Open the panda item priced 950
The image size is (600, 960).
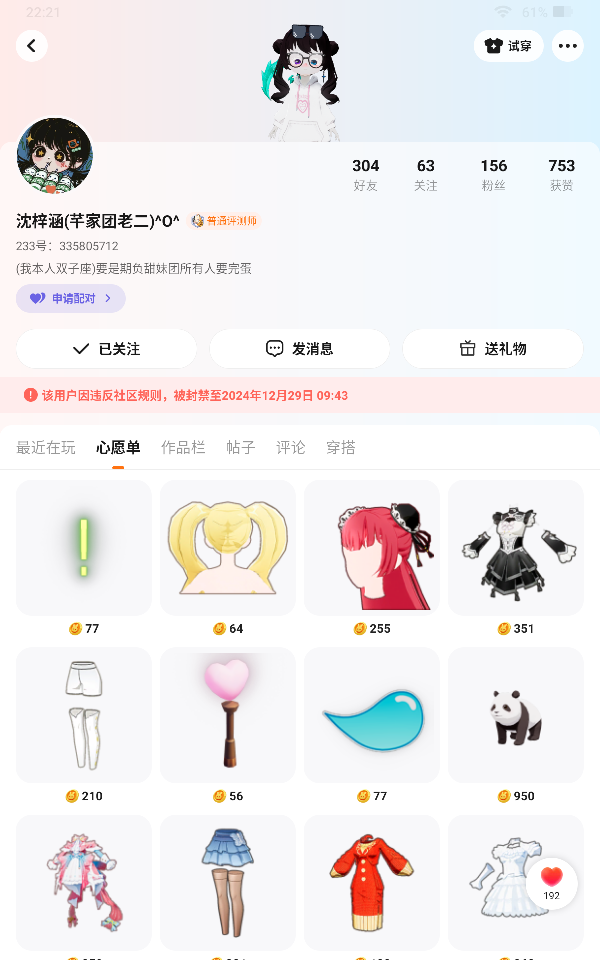click(x=516, y=715)
